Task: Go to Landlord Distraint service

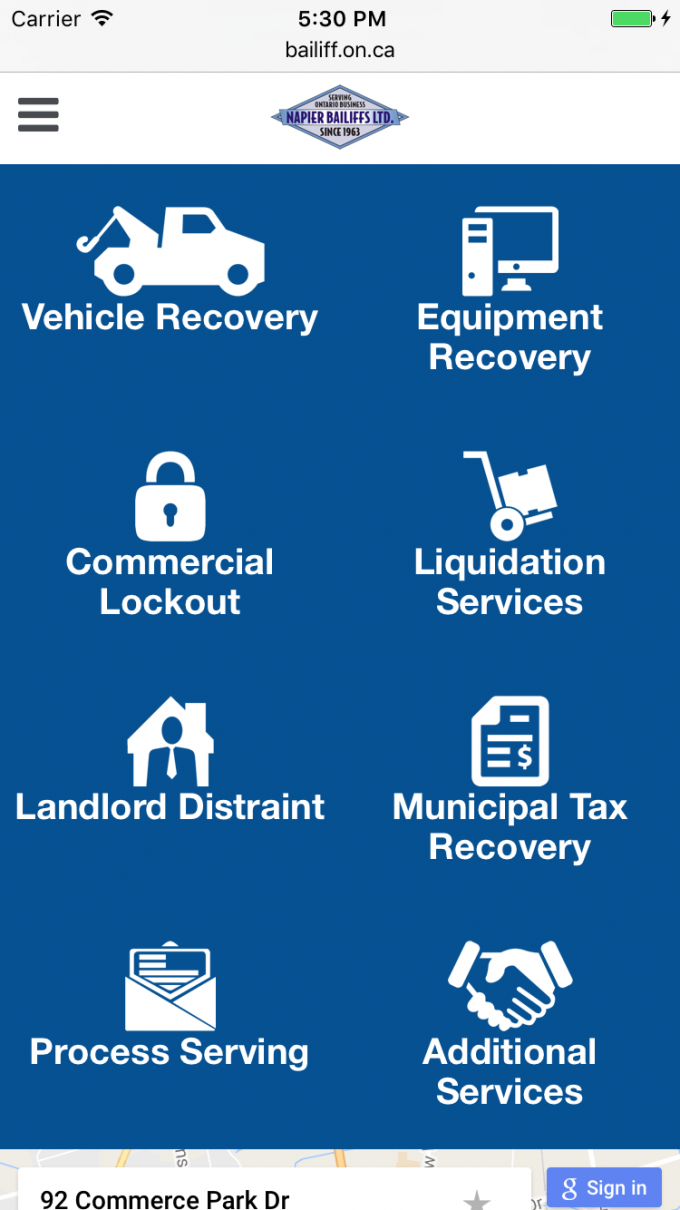Action: click(x=170, y=762)
